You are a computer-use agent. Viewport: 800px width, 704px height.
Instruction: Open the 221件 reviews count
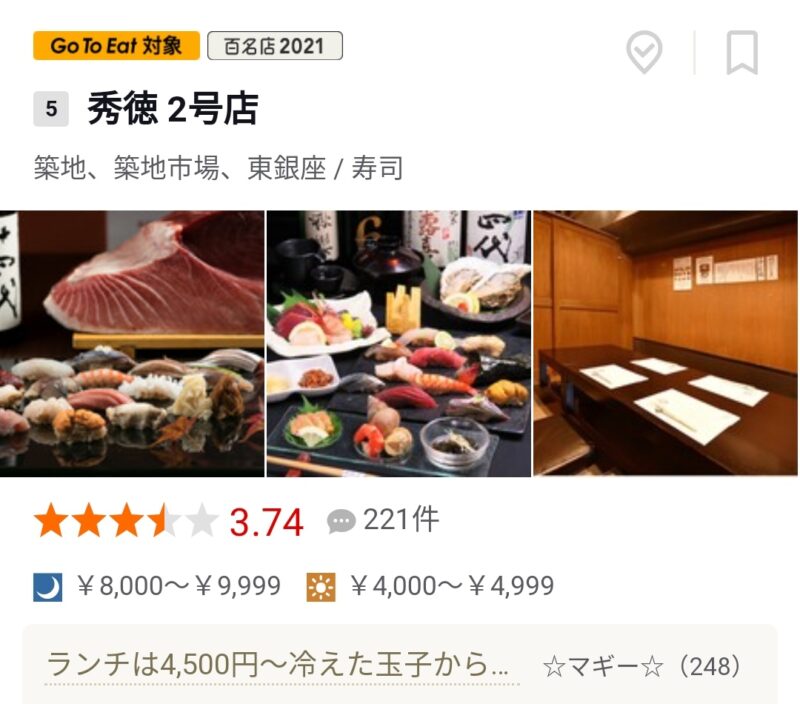(384, 520)
